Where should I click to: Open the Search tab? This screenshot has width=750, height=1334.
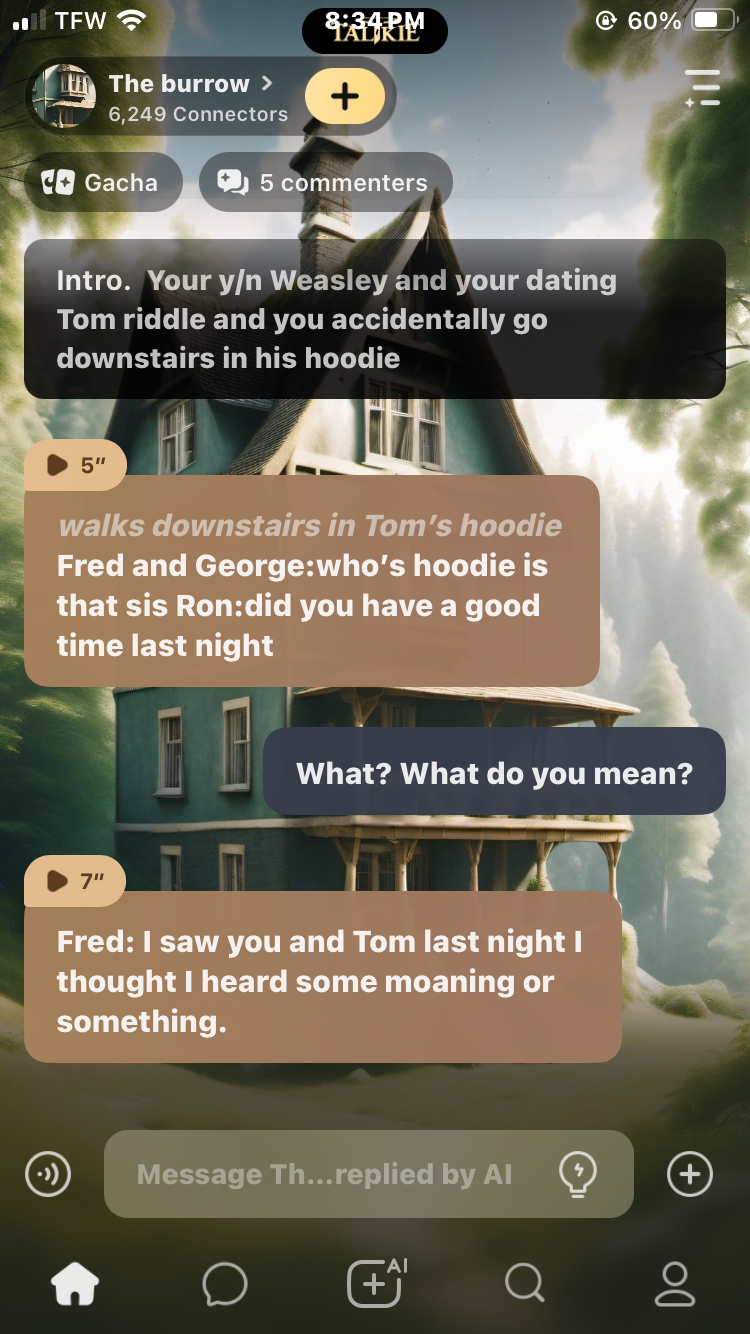[x=524, y=1284]
